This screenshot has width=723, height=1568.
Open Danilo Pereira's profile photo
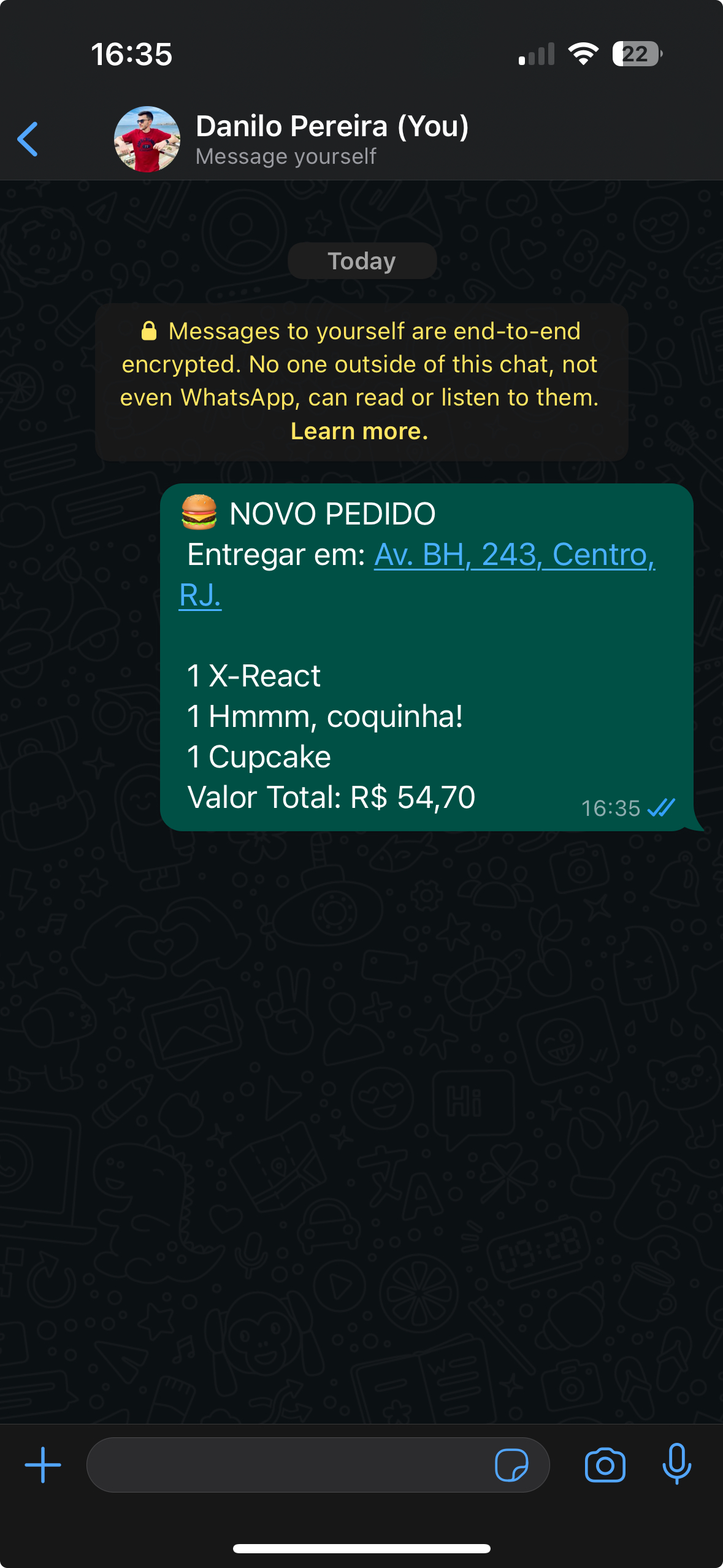click(147, 139)
